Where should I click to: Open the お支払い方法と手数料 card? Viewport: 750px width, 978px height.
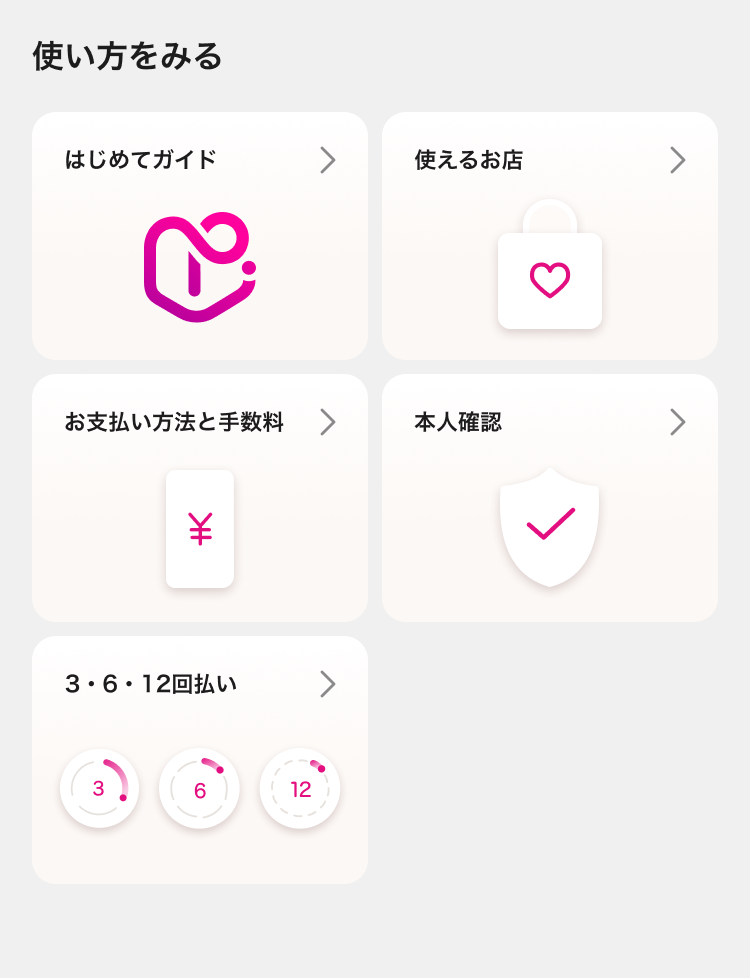(x=200, y=498)
